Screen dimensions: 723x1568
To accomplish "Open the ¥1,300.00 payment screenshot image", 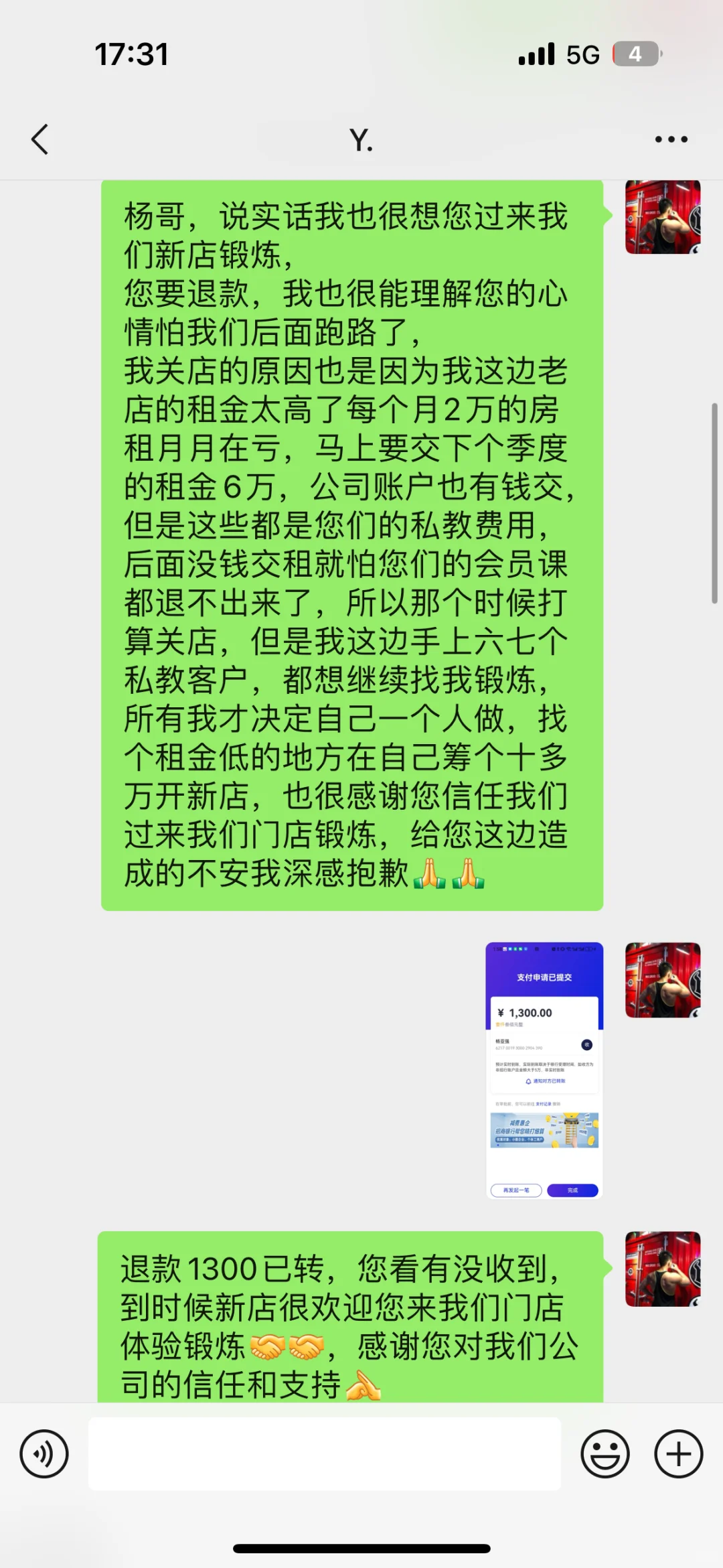I will (544, 1070).
